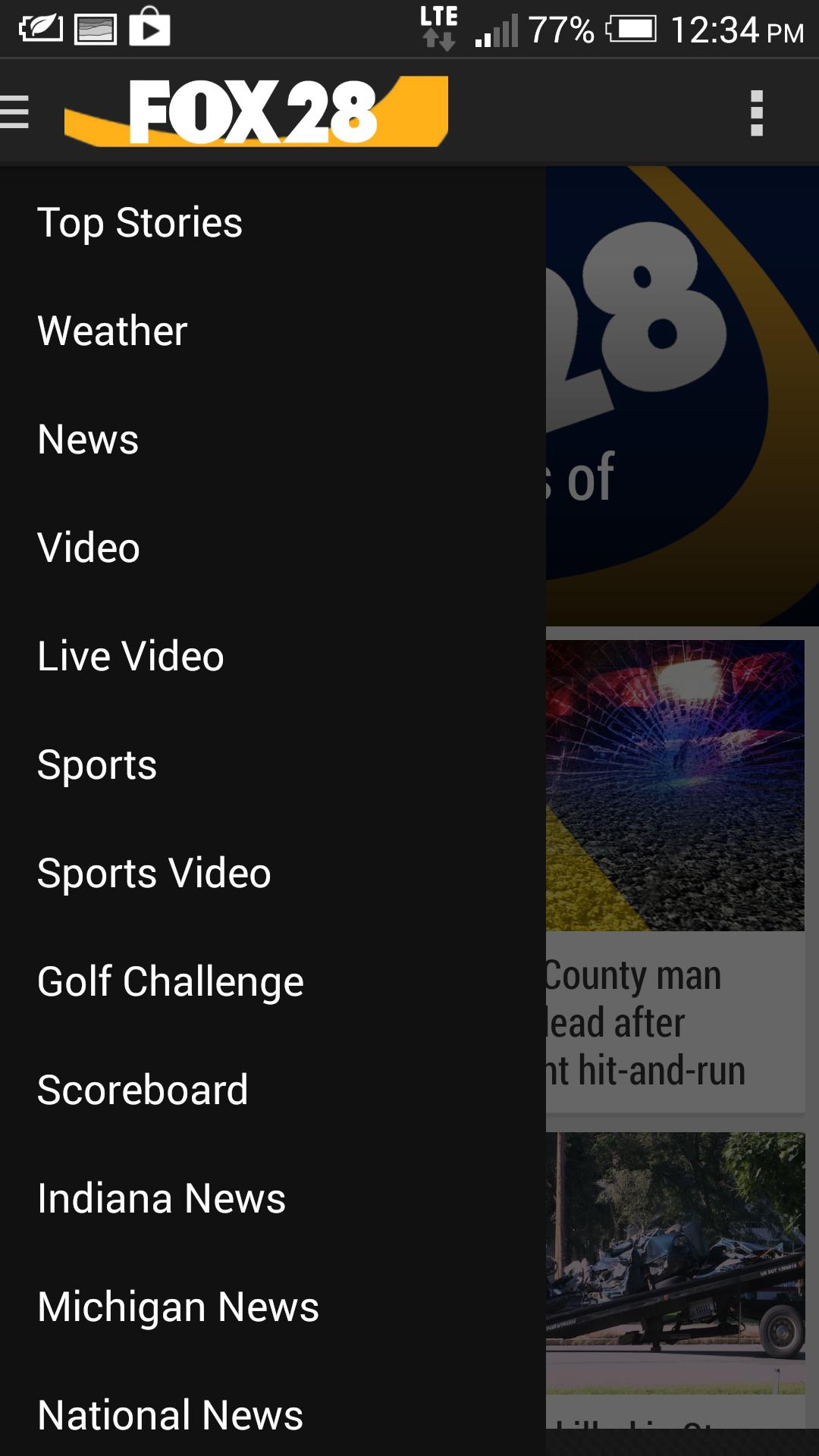Select Sports Video from the drawer
Screen dimensions: 819x1456
[154, 872]
